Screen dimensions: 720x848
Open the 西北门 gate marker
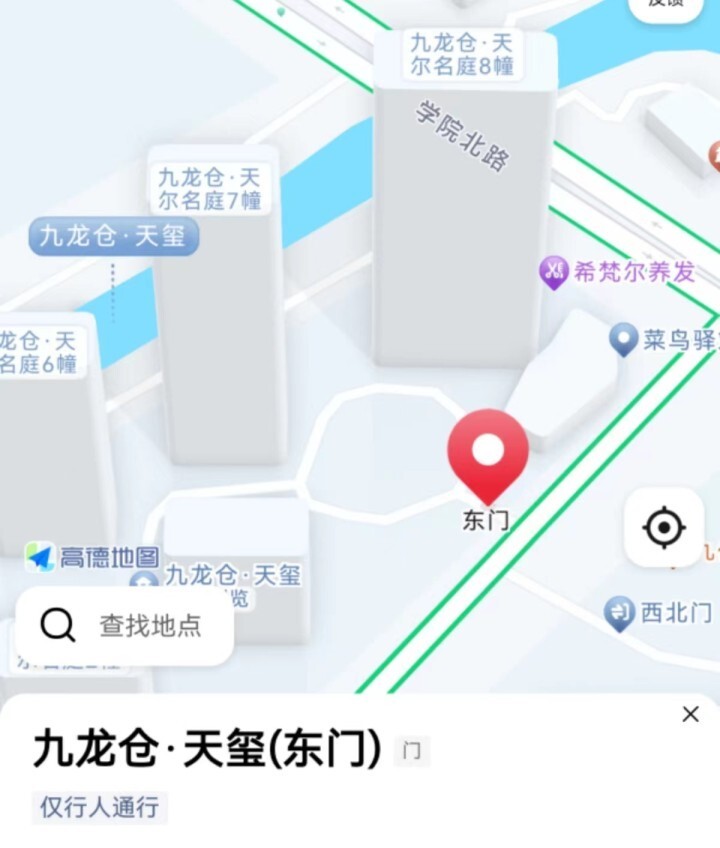(619, 613)
